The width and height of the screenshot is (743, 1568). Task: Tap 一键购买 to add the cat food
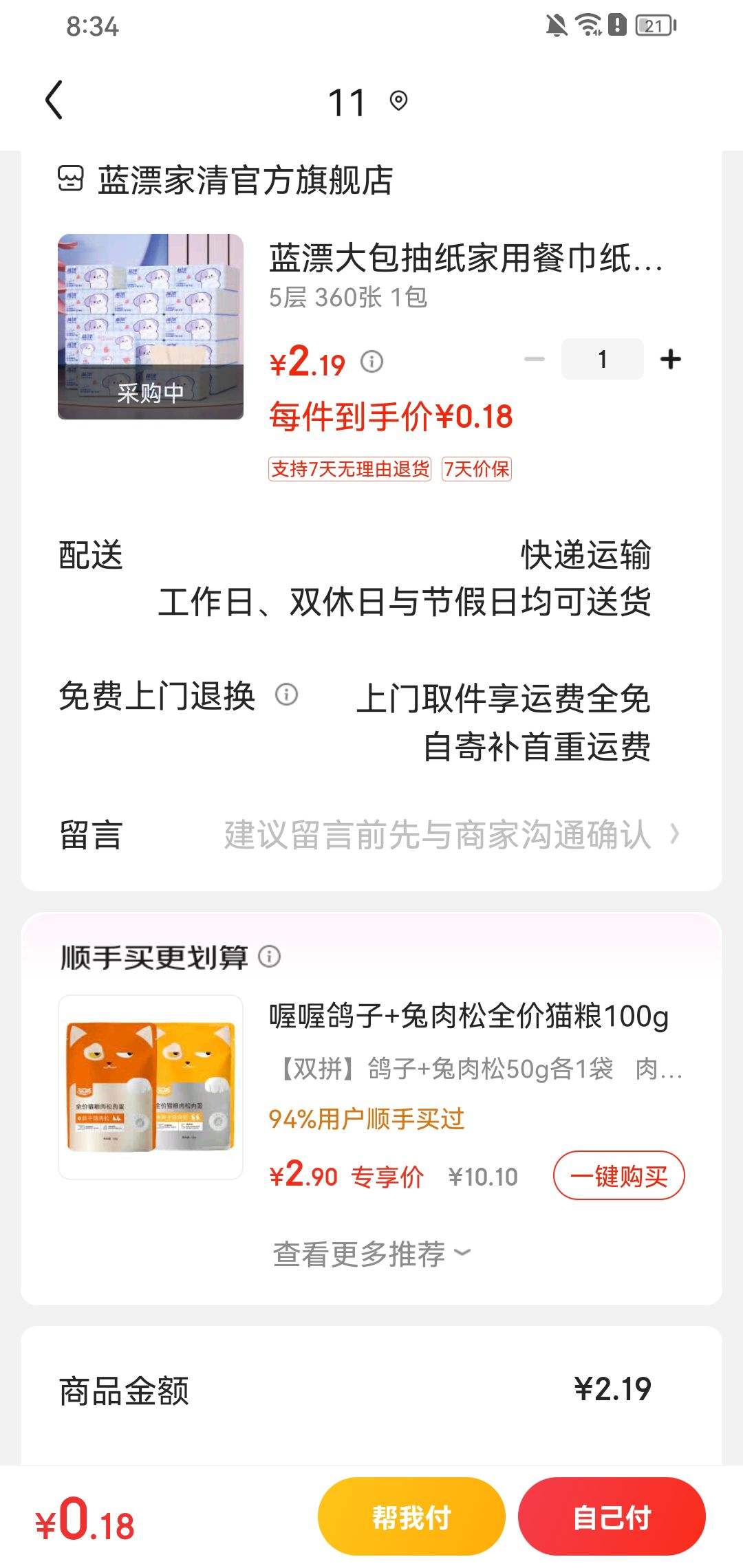618,1176
